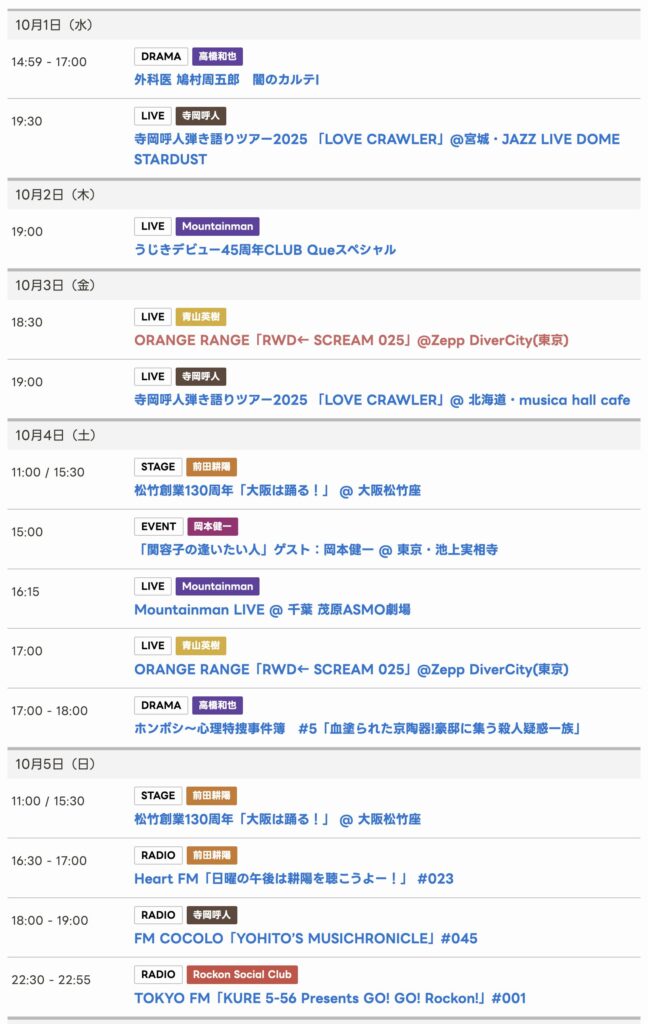The height and width of the screenshot is (1024, 648).
Task: Open LOVE CRAWLER 北海道 musica hall cafe event
Action: [x=382, y=400]
